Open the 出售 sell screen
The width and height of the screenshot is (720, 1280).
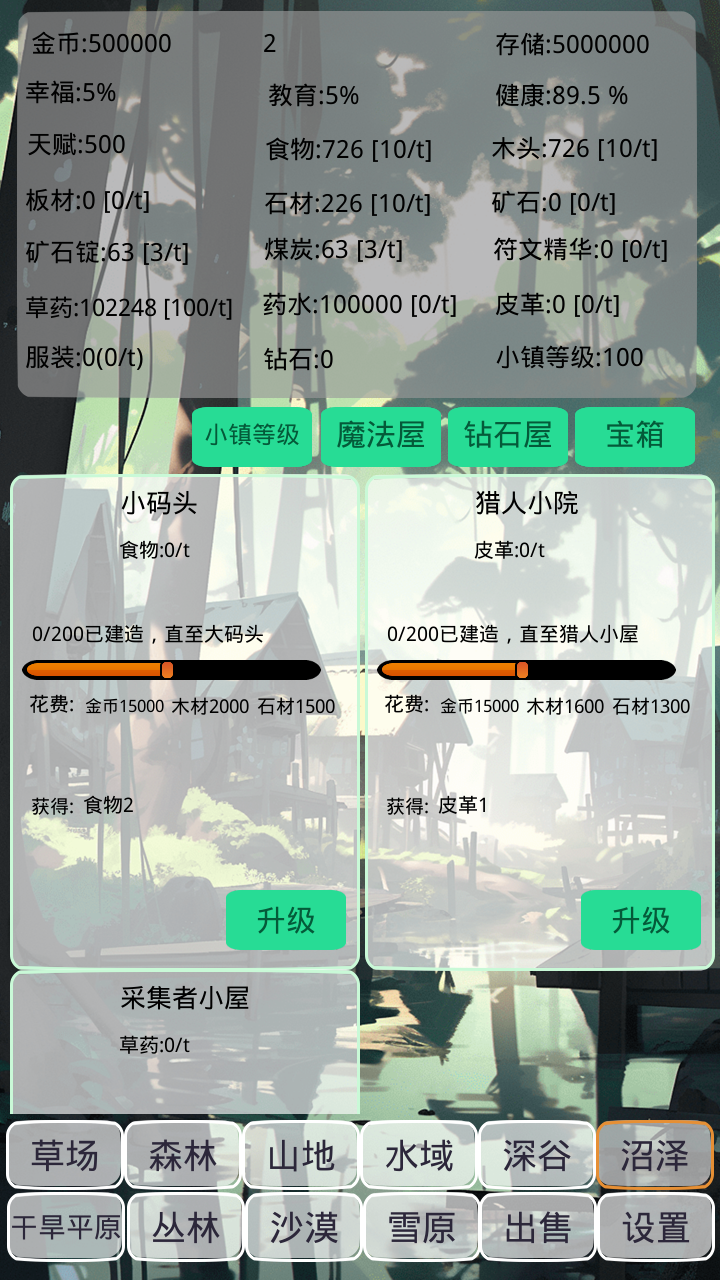coord(538,1228)
